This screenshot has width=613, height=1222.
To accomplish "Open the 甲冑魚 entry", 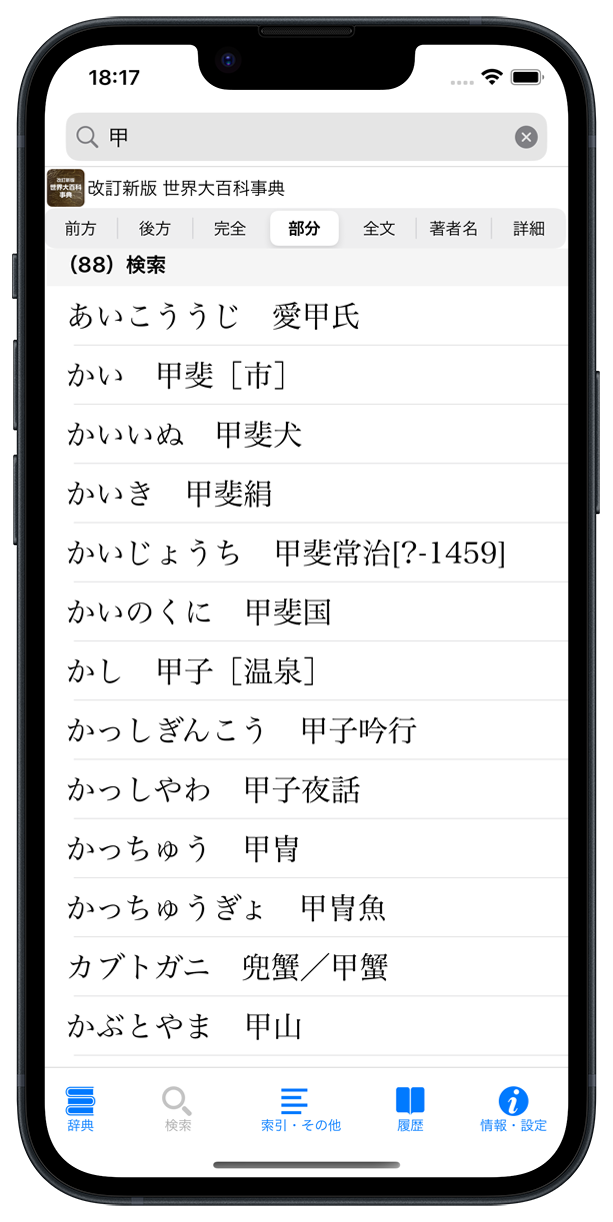I will [306, 908].
